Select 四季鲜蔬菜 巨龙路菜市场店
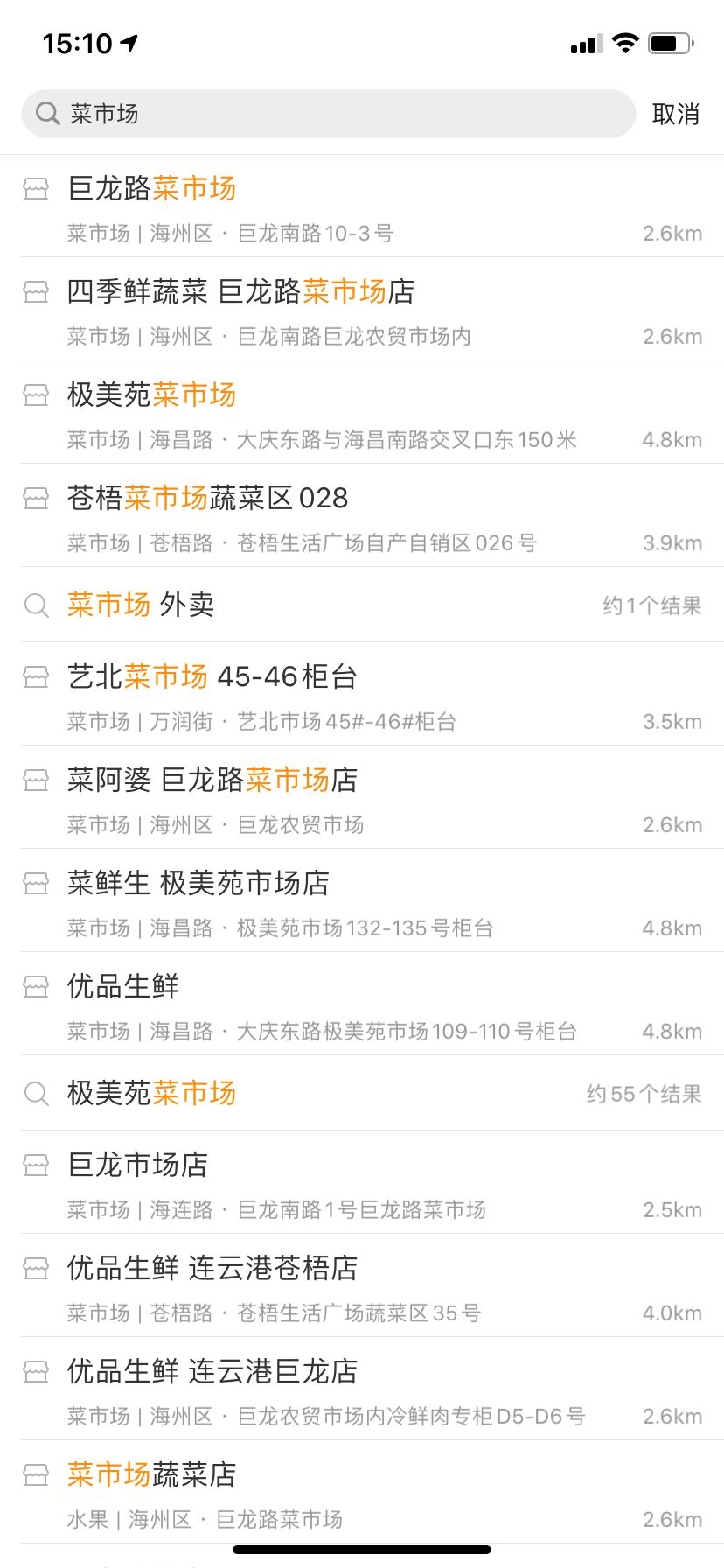This screenshot has width=724, height=1568. 362,310
